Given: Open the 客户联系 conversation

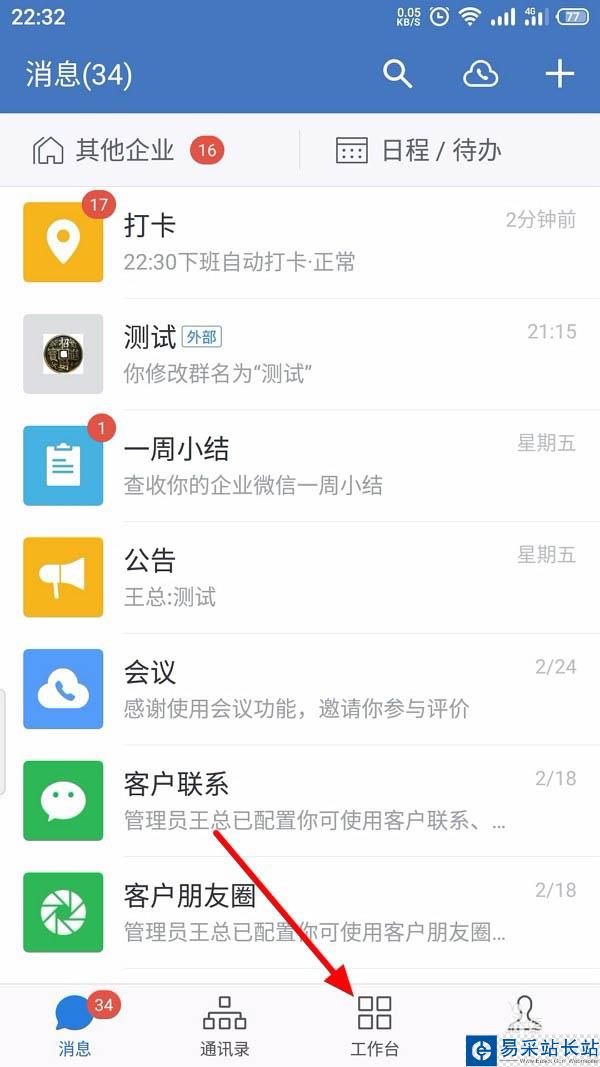Looking at the screenshot, I should 300,802.
